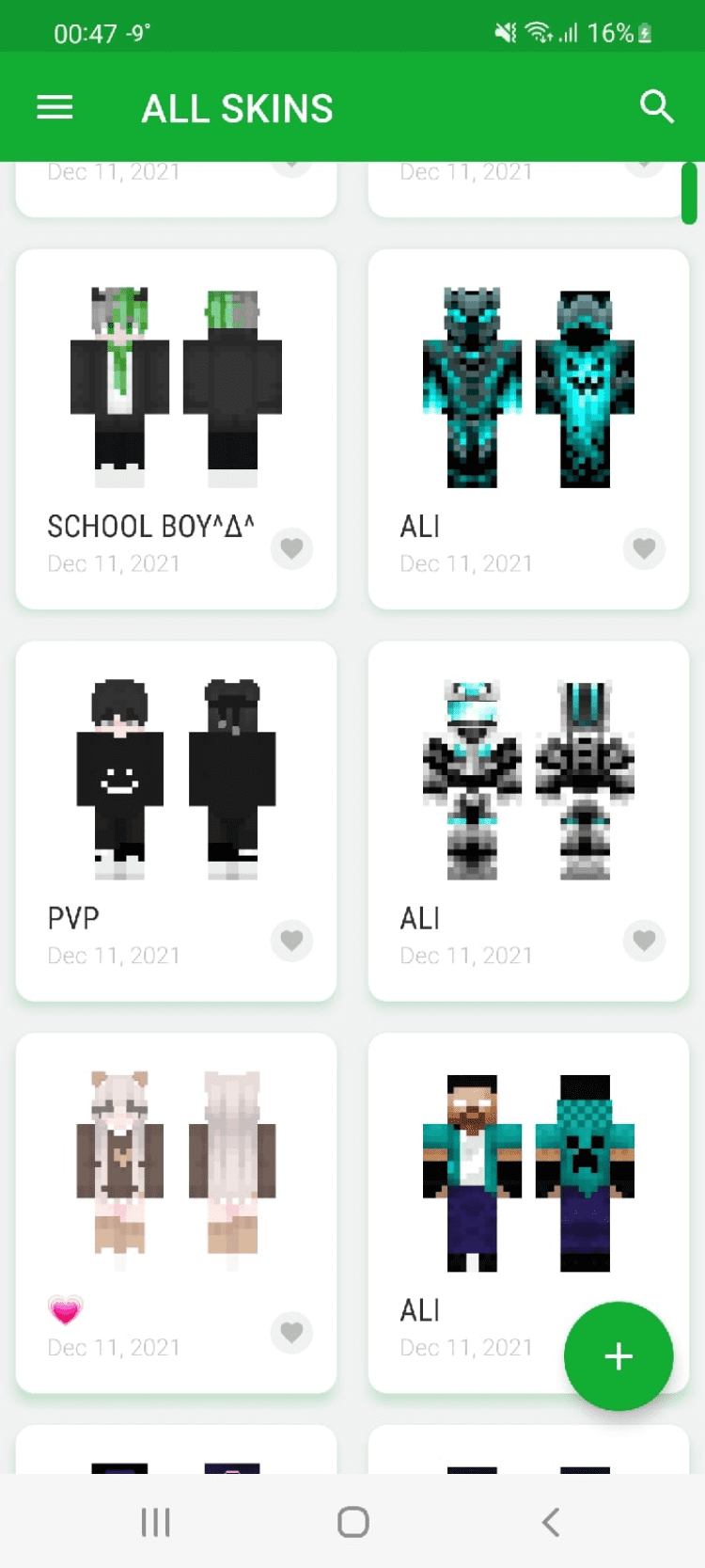Favorite the SCHOOL BOY^Δ^ skin
Image resolution: width=705 pixels, height=1568 pixels.
point(291,548)
